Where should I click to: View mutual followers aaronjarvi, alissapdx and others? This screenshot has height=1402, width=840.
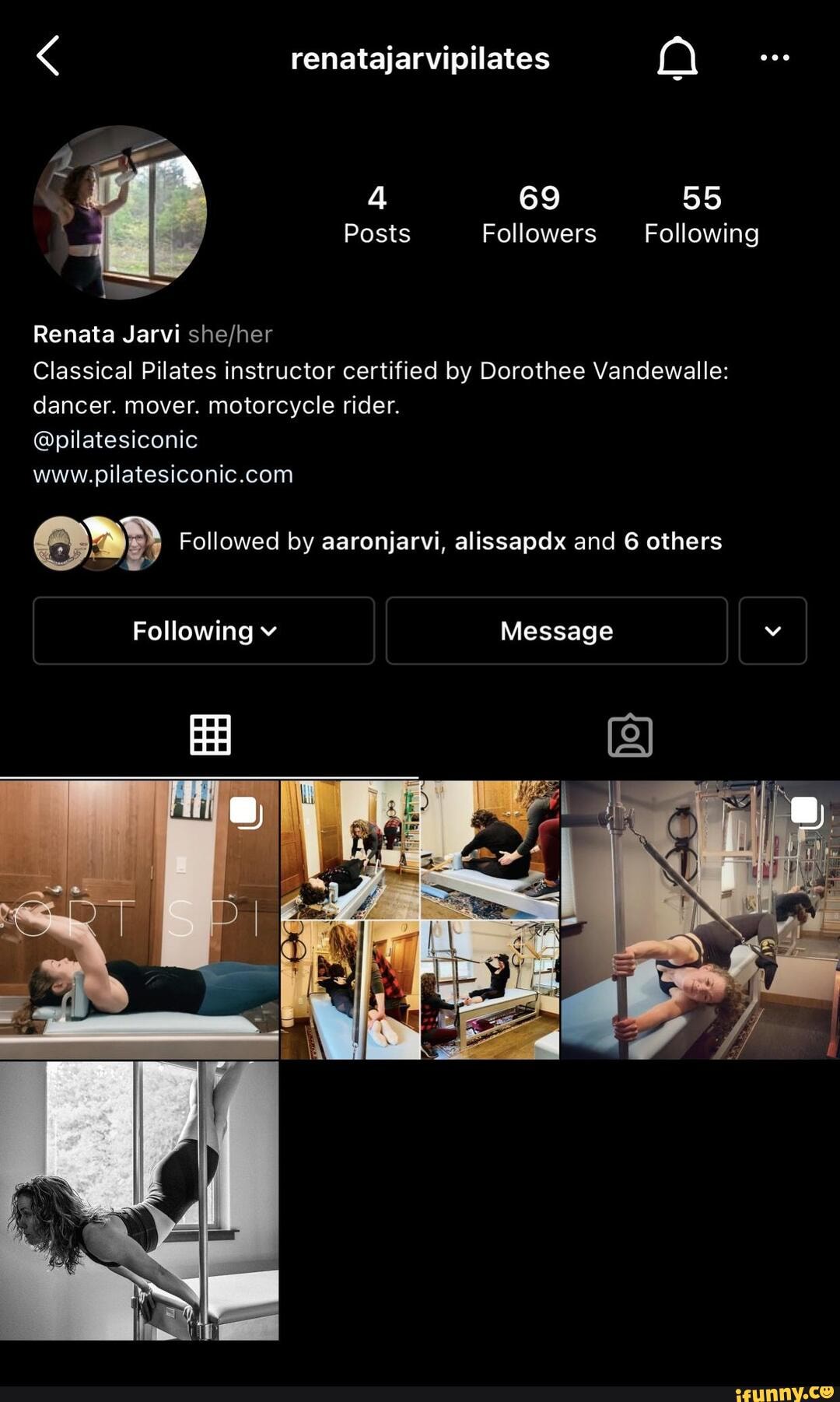(x=450, y=542)
